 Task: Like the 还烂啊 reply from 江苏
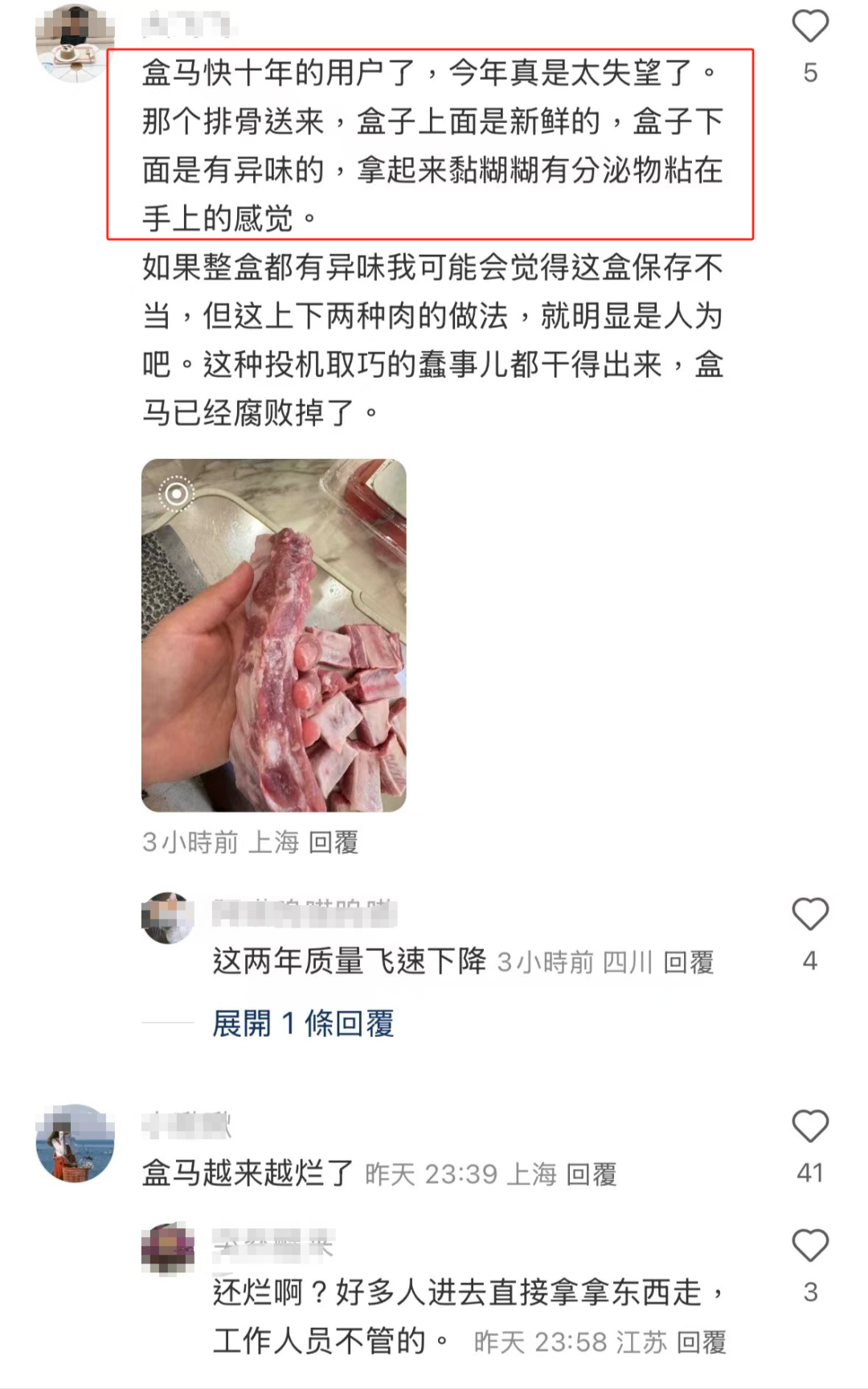tap(809, 1246)
